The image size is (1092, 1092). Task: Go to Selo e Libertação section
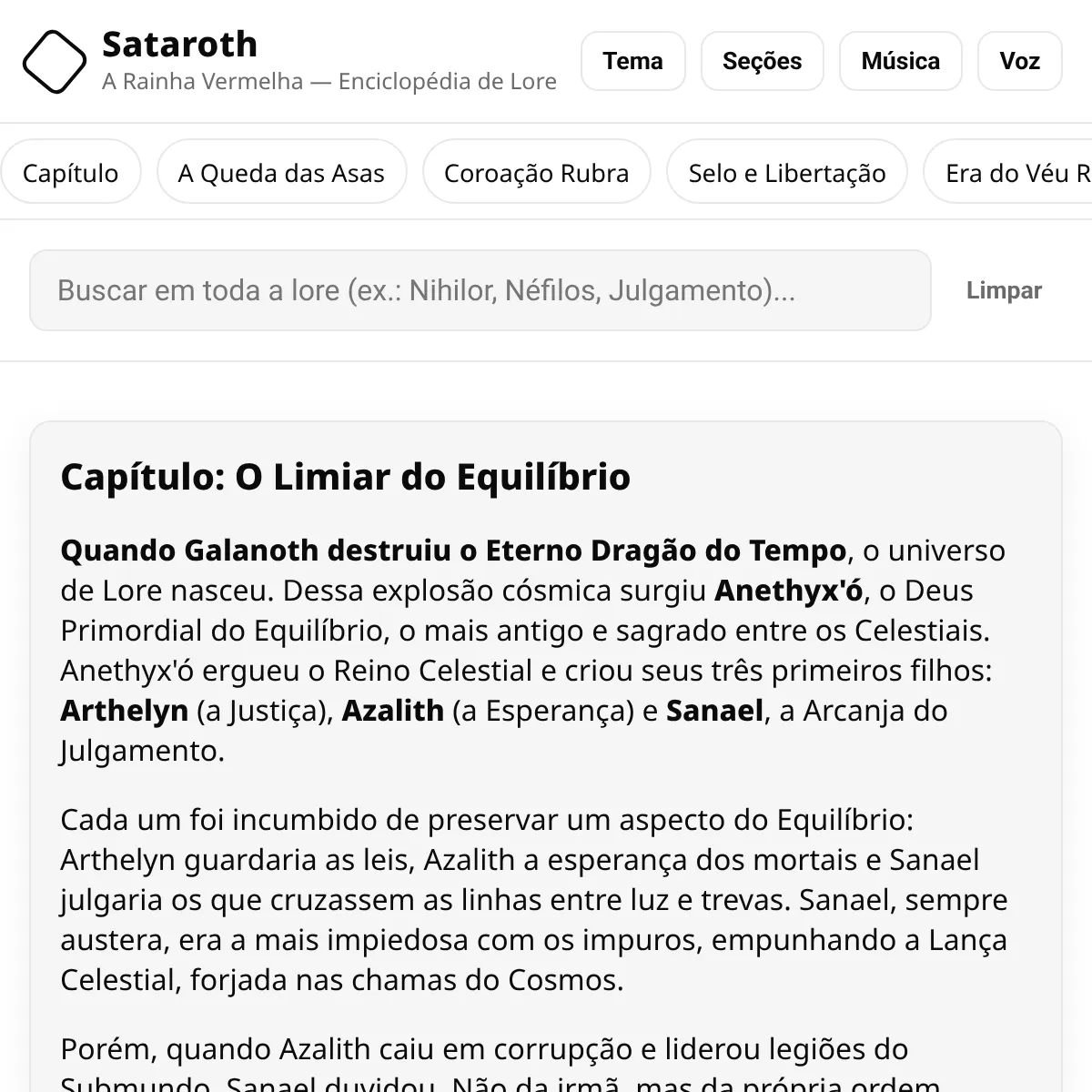point(786,173)
